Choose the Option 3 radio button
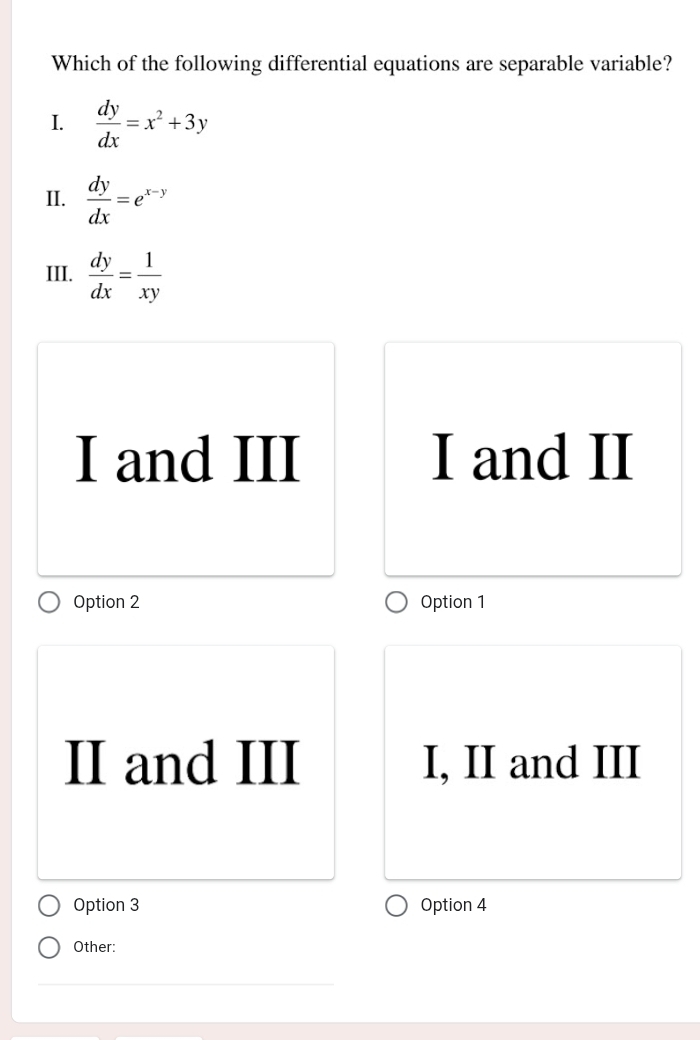This screenshot has width=700, height=1040. [x=49, y=905]
